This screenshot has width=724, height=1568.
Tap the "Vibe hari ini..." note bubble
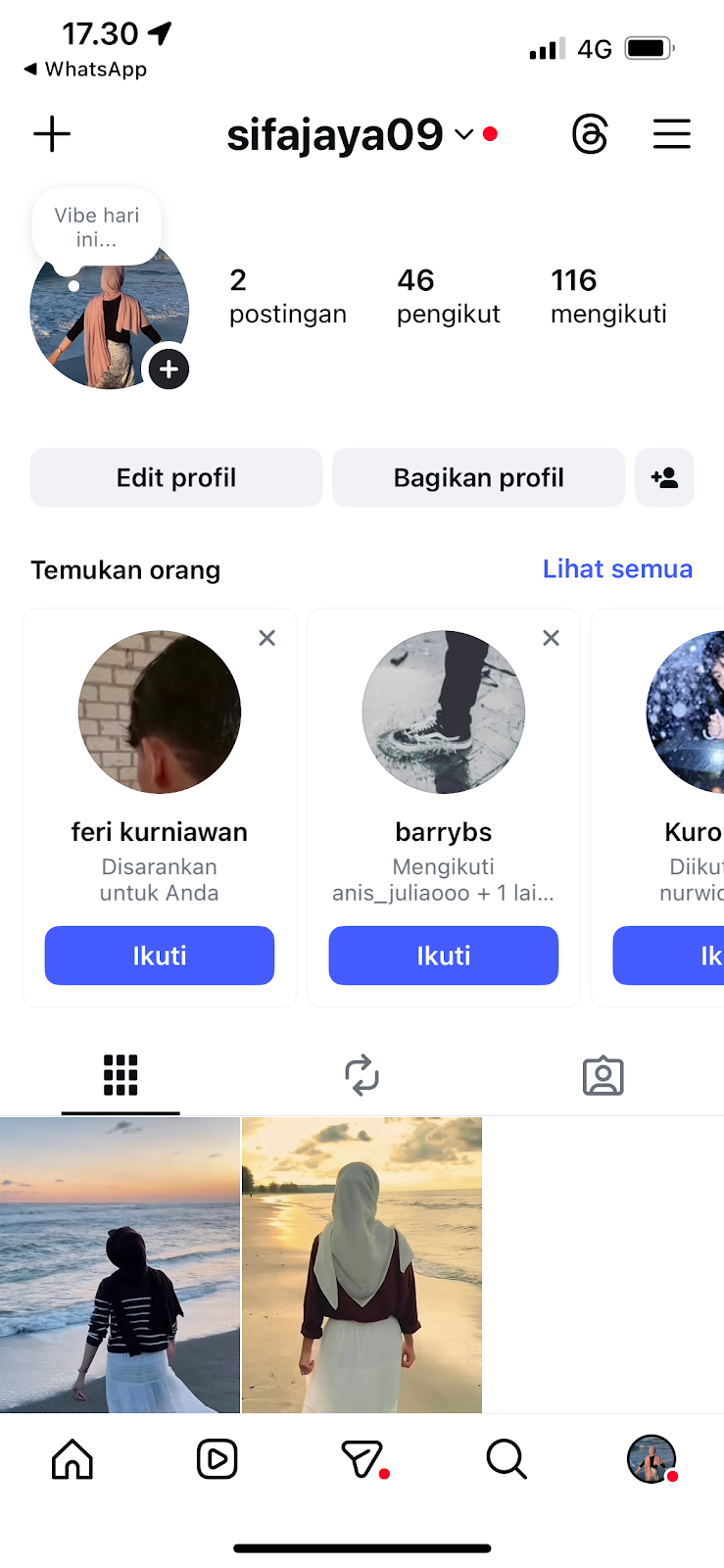96,227
